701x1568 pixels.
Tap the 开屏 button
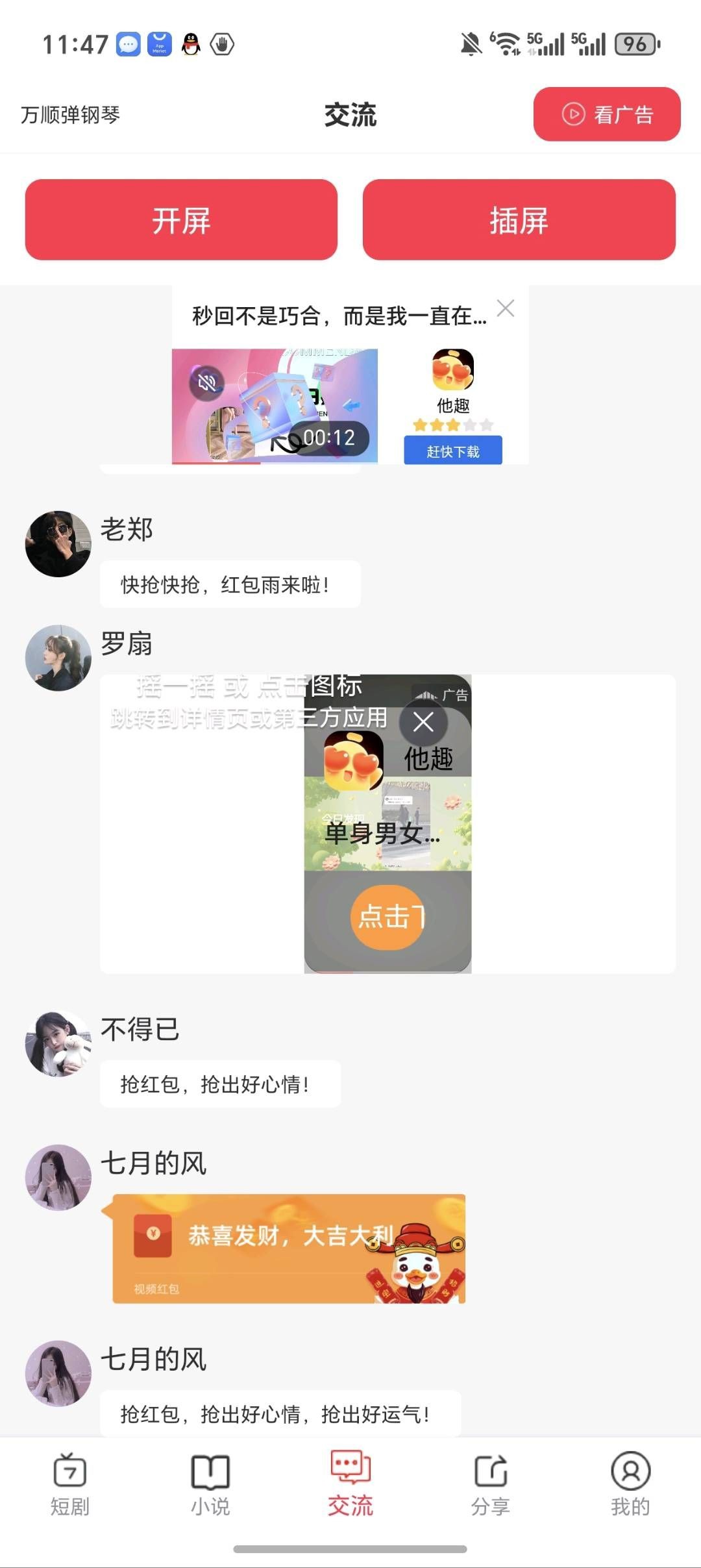click(x=181, y=220)
